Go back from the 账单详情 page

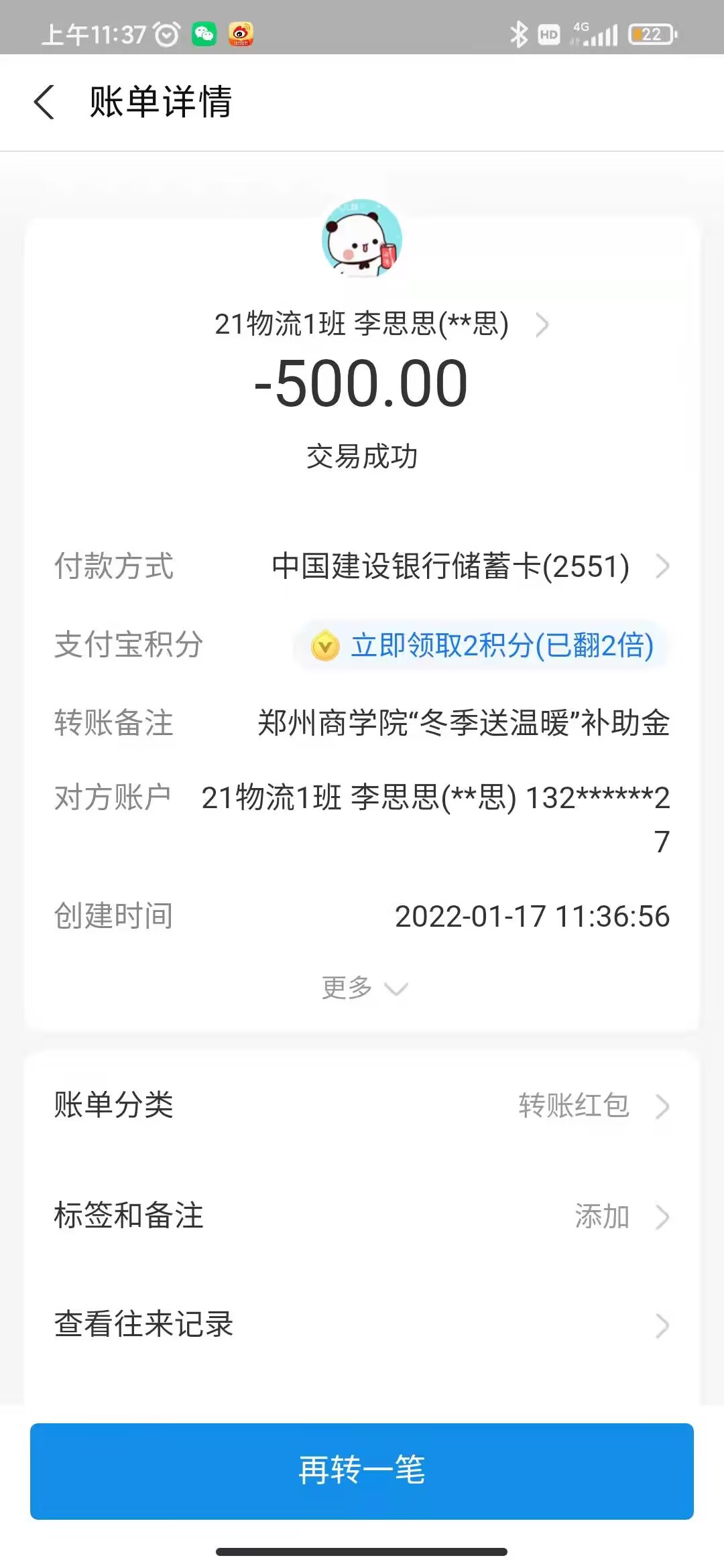pyautogui.click(x=44, y=103)
